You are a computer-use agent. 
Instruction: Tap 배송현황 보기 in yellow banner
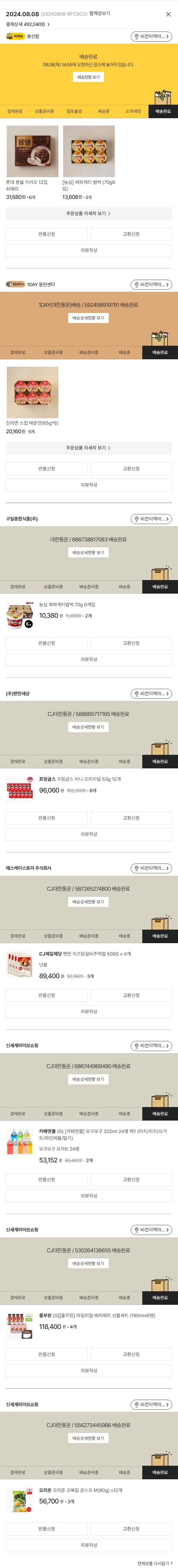tap(88, 77)
